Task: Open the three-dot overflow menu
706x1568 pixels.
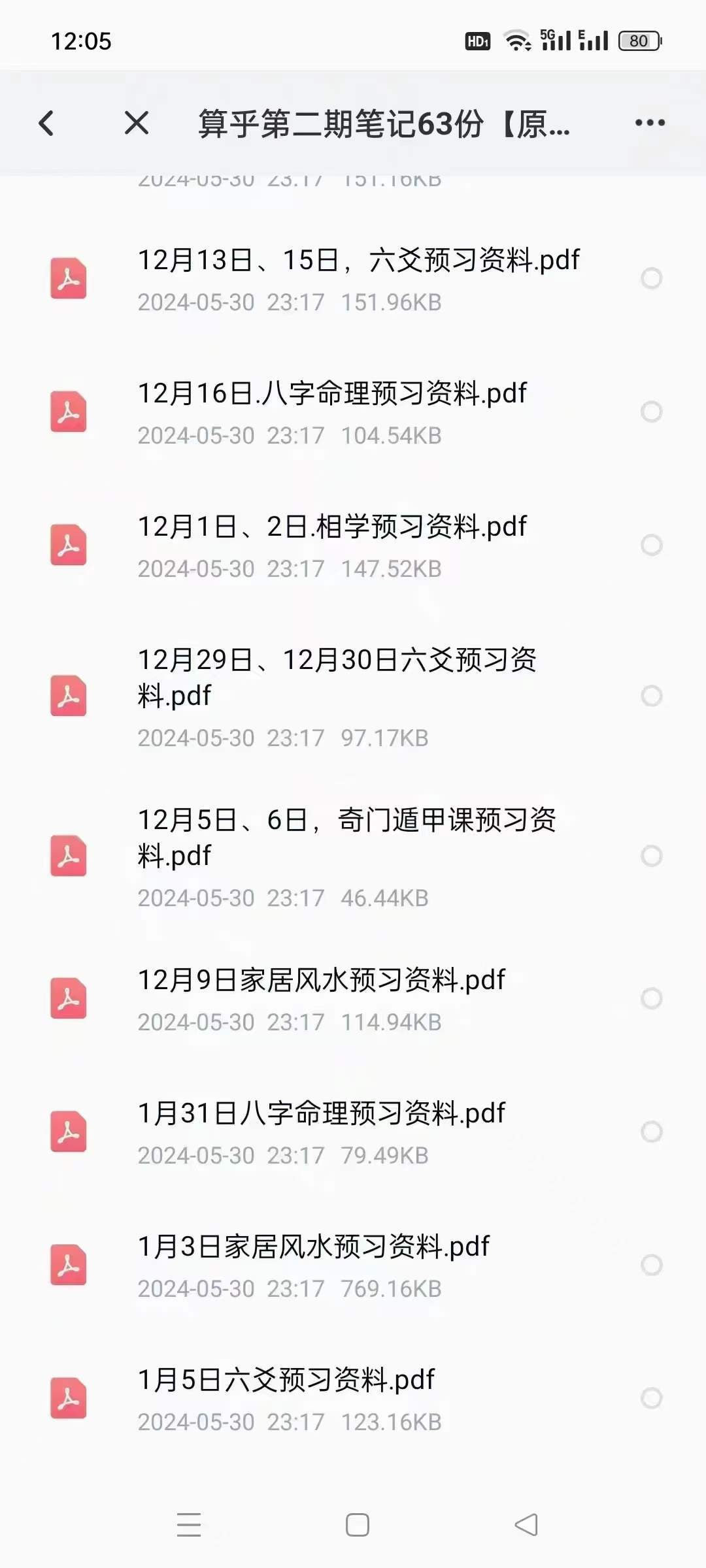Action: [650, 123]
